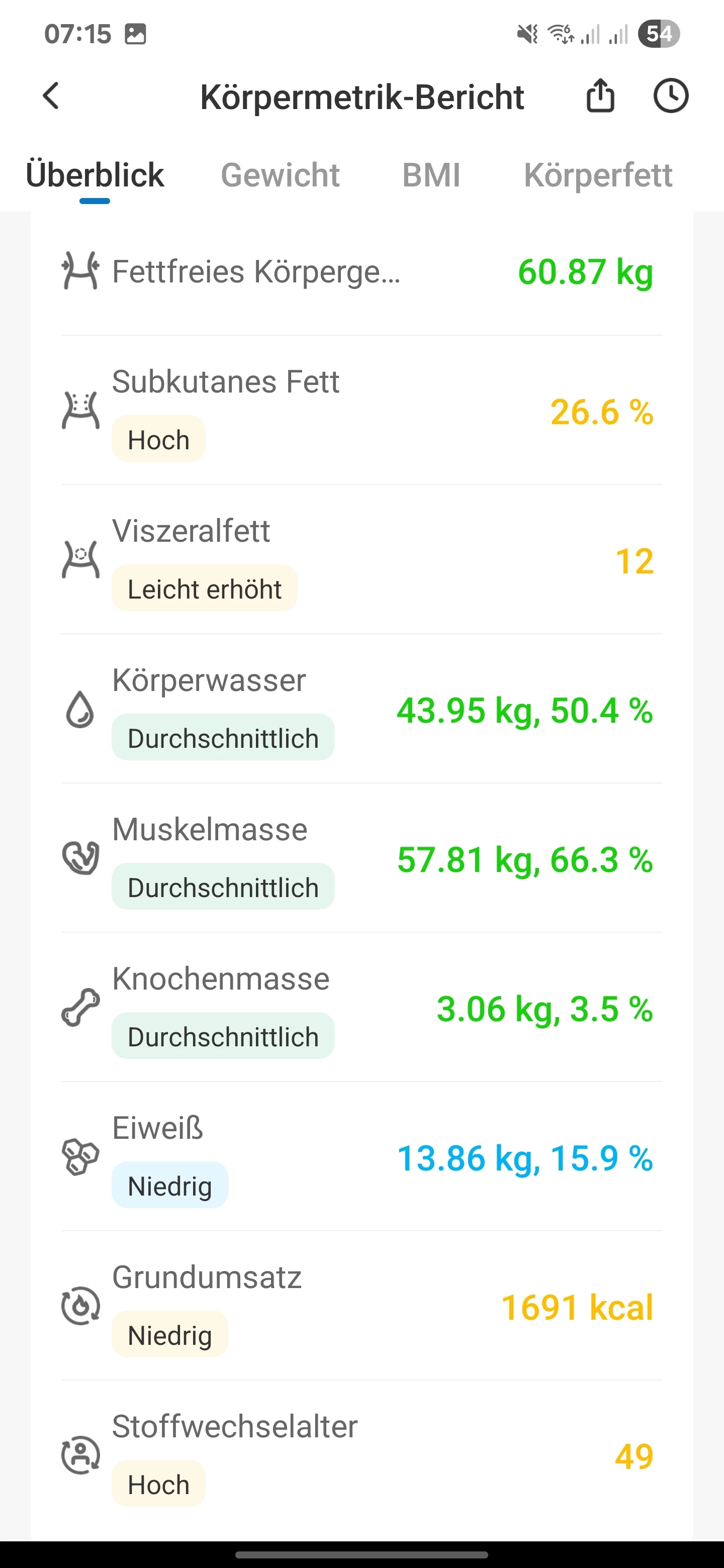Switch to the BMI tab

point(431,175)
